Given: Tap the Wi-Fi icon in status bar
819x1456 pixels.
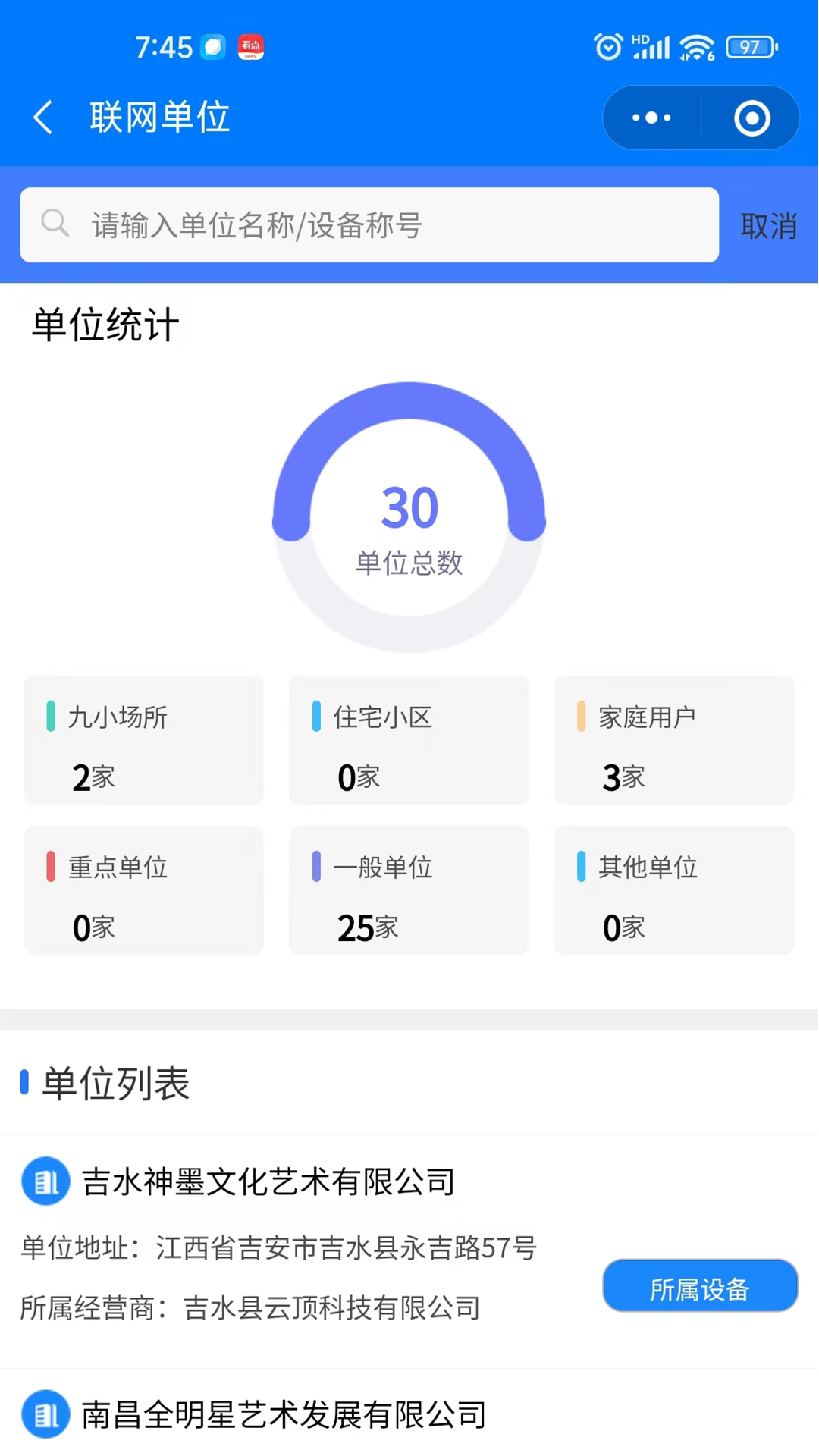Looking at the screenshot, I should [x=697, y=47].
